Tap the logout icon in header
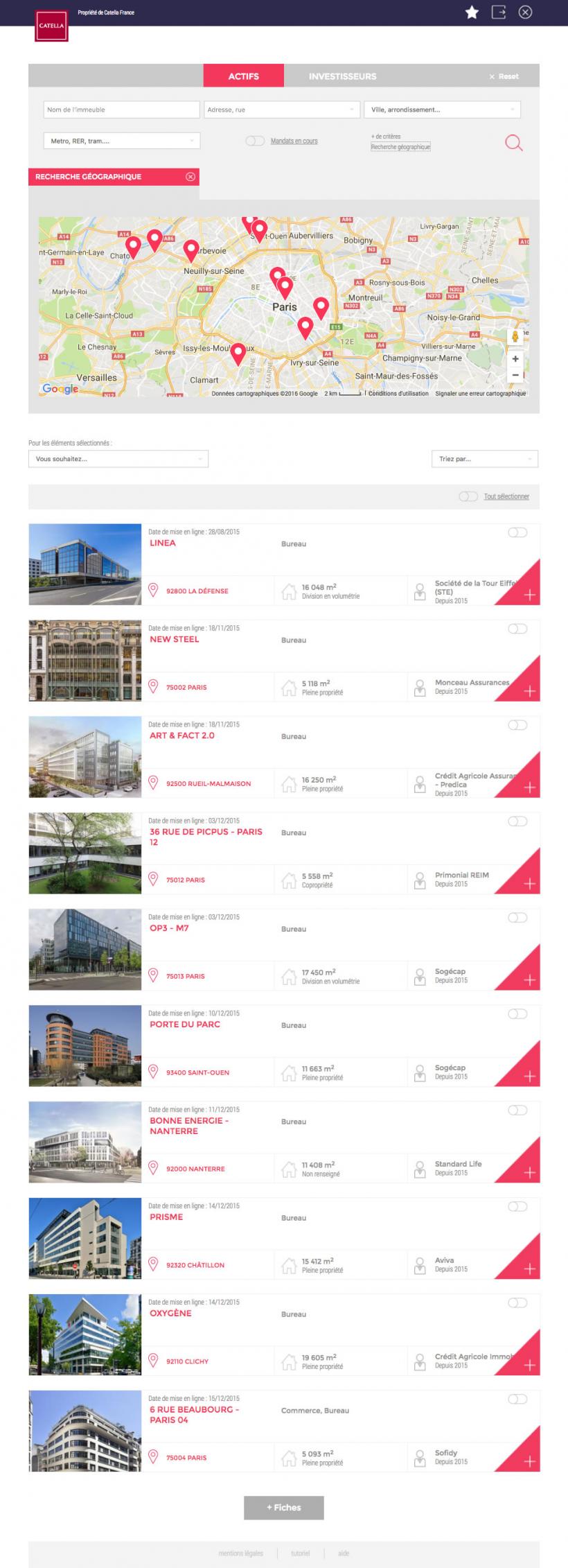568x1568 pixels. tap(499, 12)
